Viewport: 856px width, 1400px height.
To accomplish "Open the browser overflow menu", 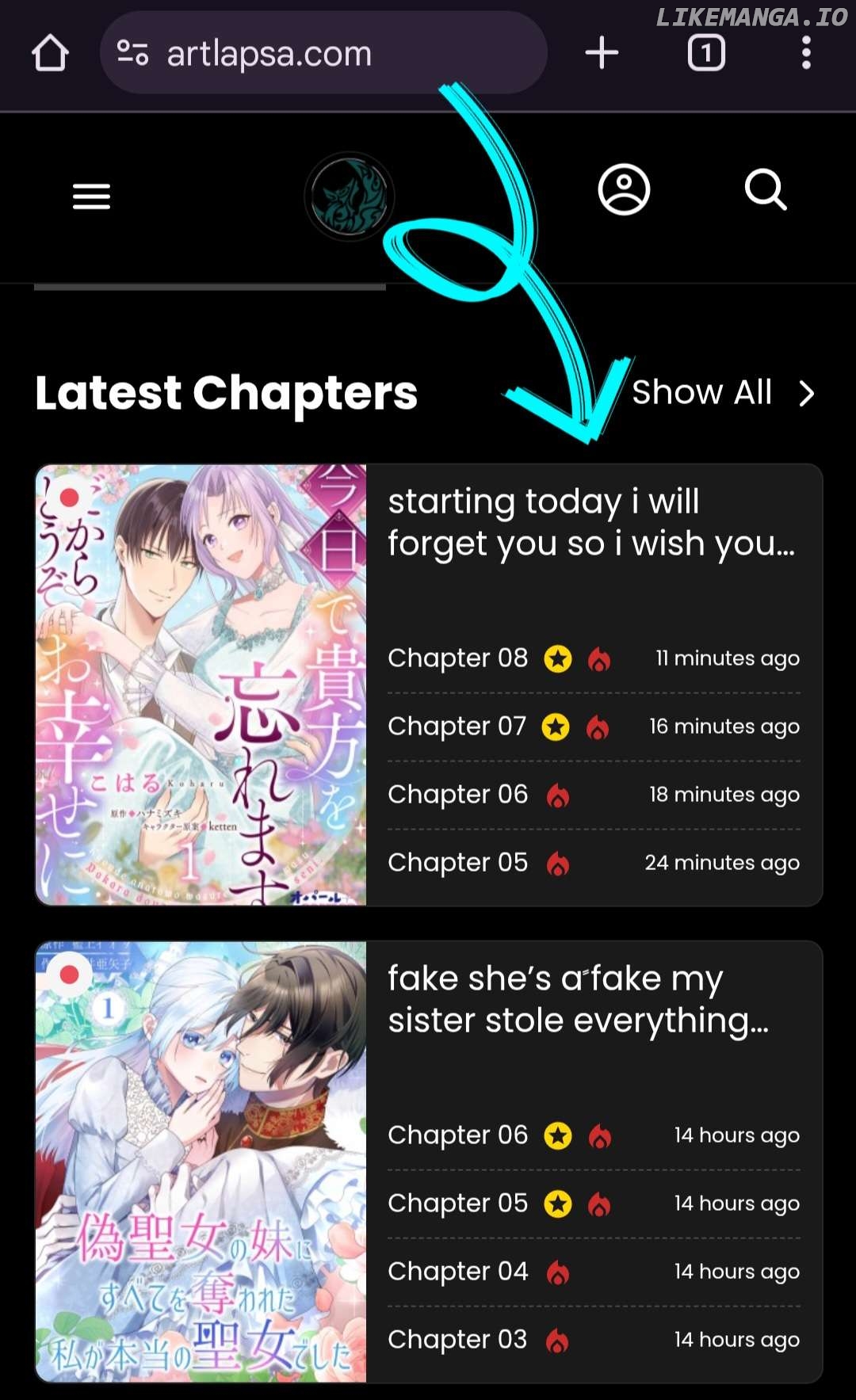I will coord(806,53).
